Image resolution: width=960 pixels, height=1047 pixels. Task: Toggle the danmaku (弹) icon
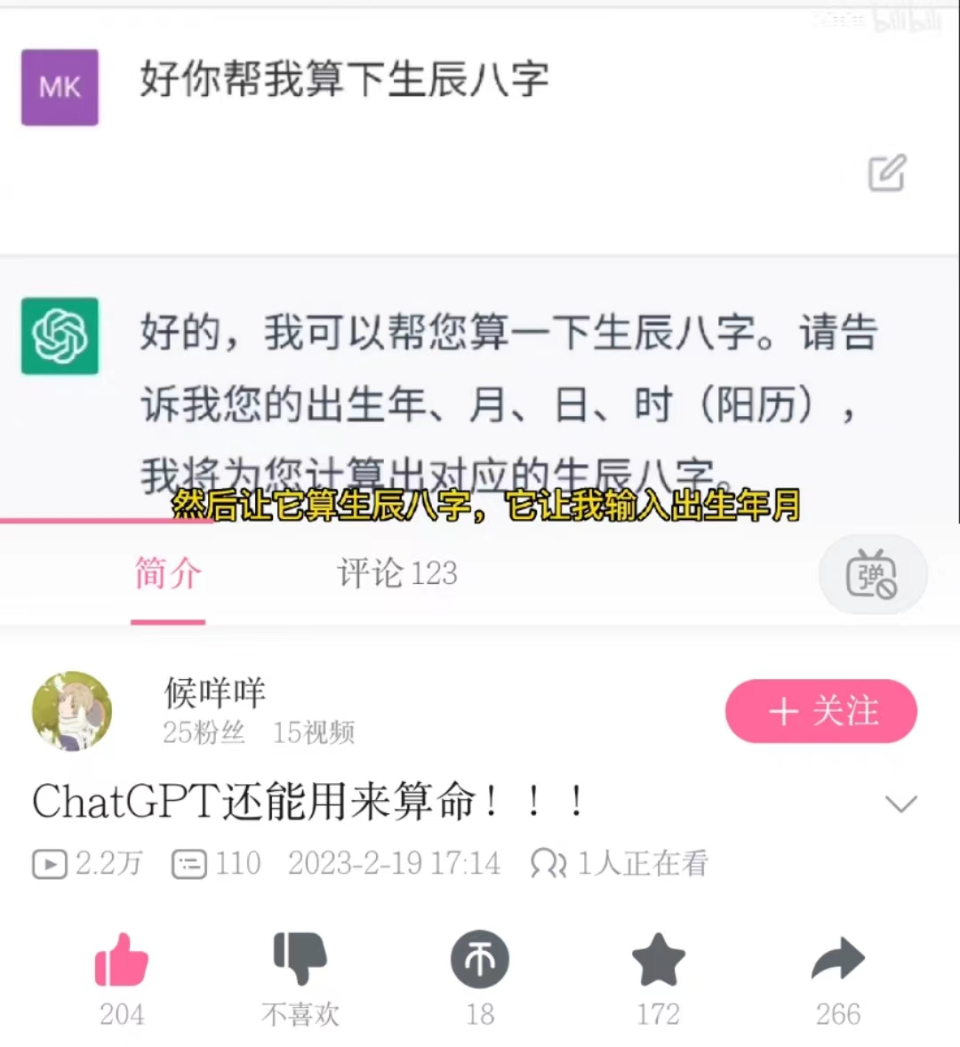[872, 575]
